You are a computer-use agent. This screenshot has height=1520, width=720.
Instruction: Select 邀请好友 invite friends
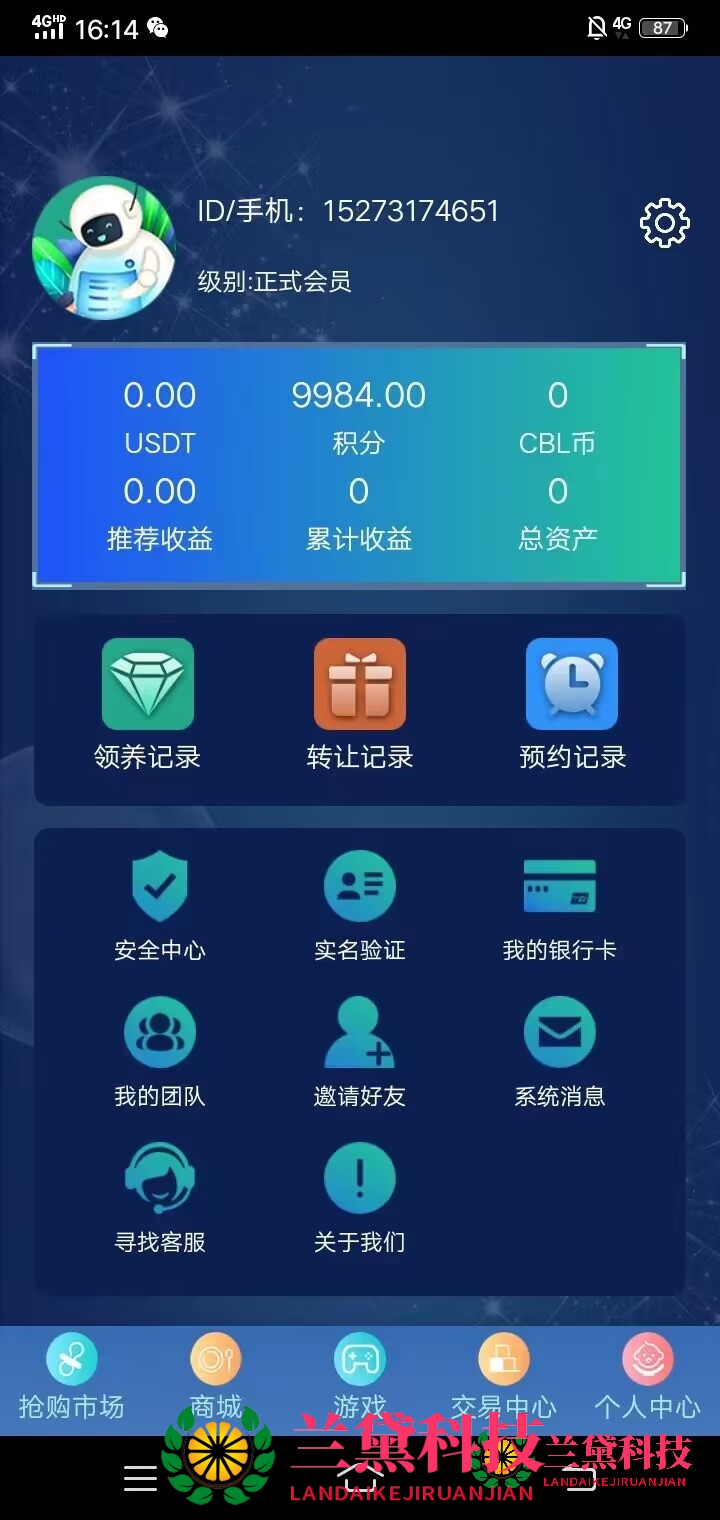tap(360, 1033)
